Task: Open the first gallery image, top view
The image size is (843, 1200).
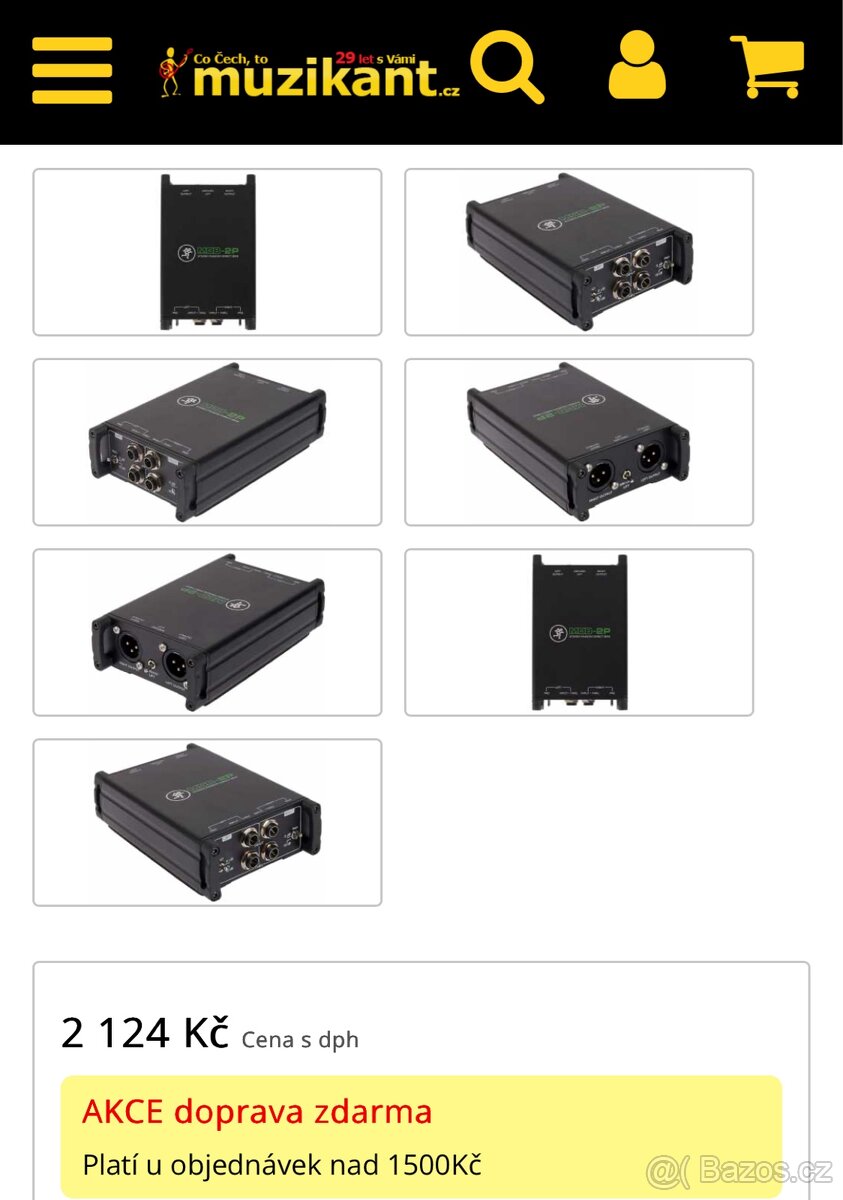Action: 207,252
